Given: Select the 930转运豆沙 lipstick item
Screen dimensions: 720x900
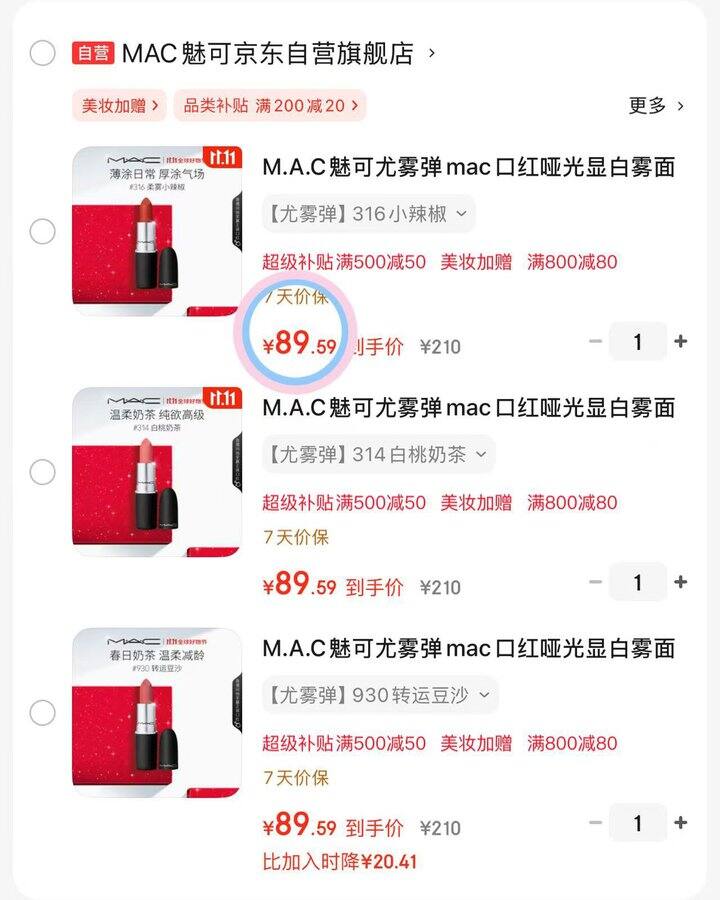Looking at the screenshot, I should 42,713.
